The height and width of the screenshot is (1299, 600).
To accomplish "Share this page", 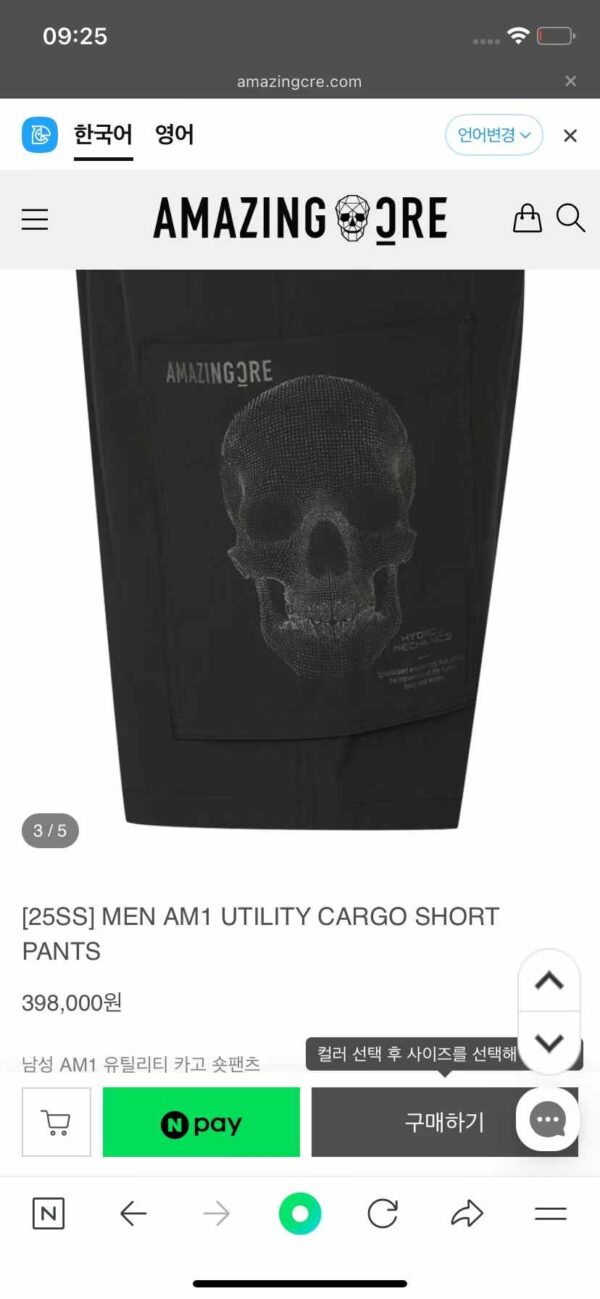I will [x=467, y=1214].
